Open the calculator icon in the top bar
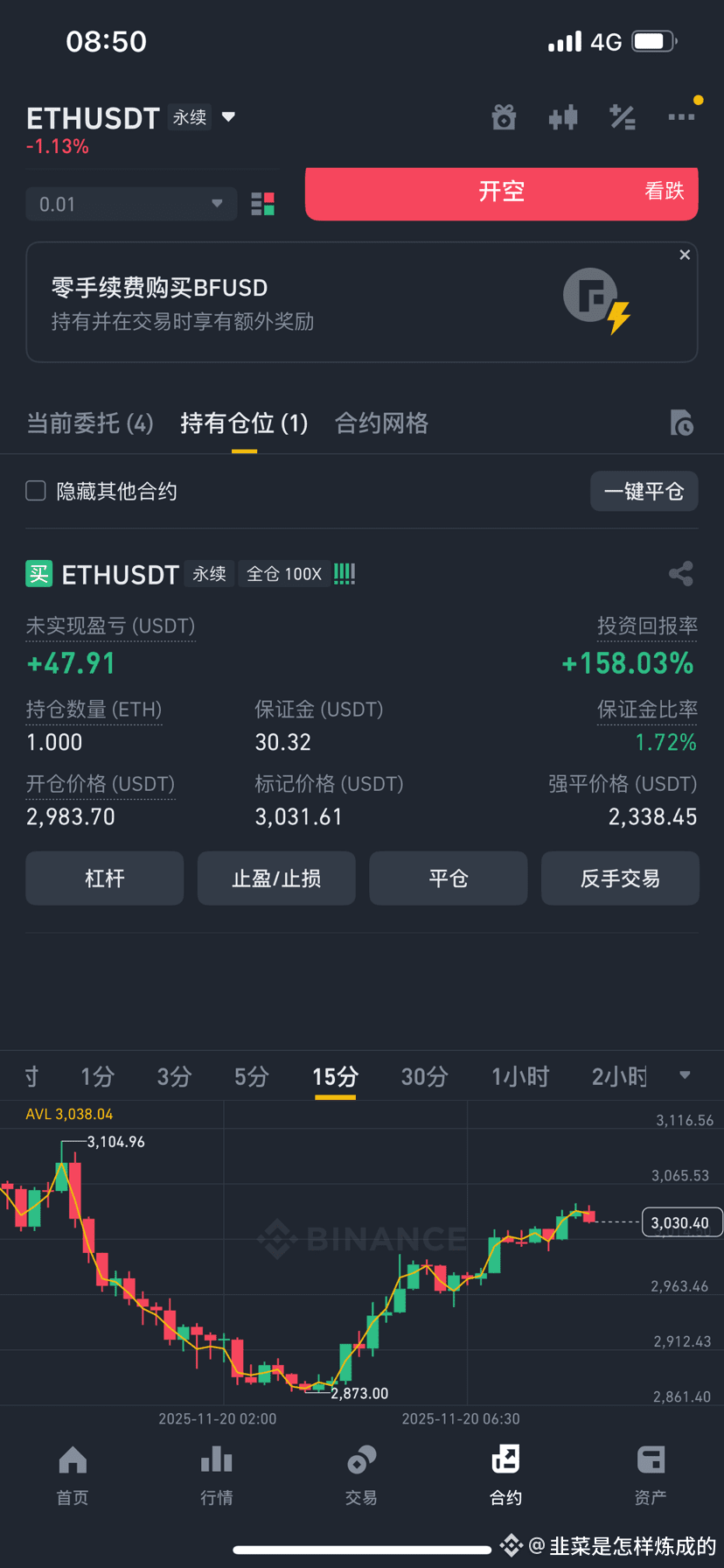The height and width of the screenshot is (1568, 724). pyautogui.click(x=623, y=117)
